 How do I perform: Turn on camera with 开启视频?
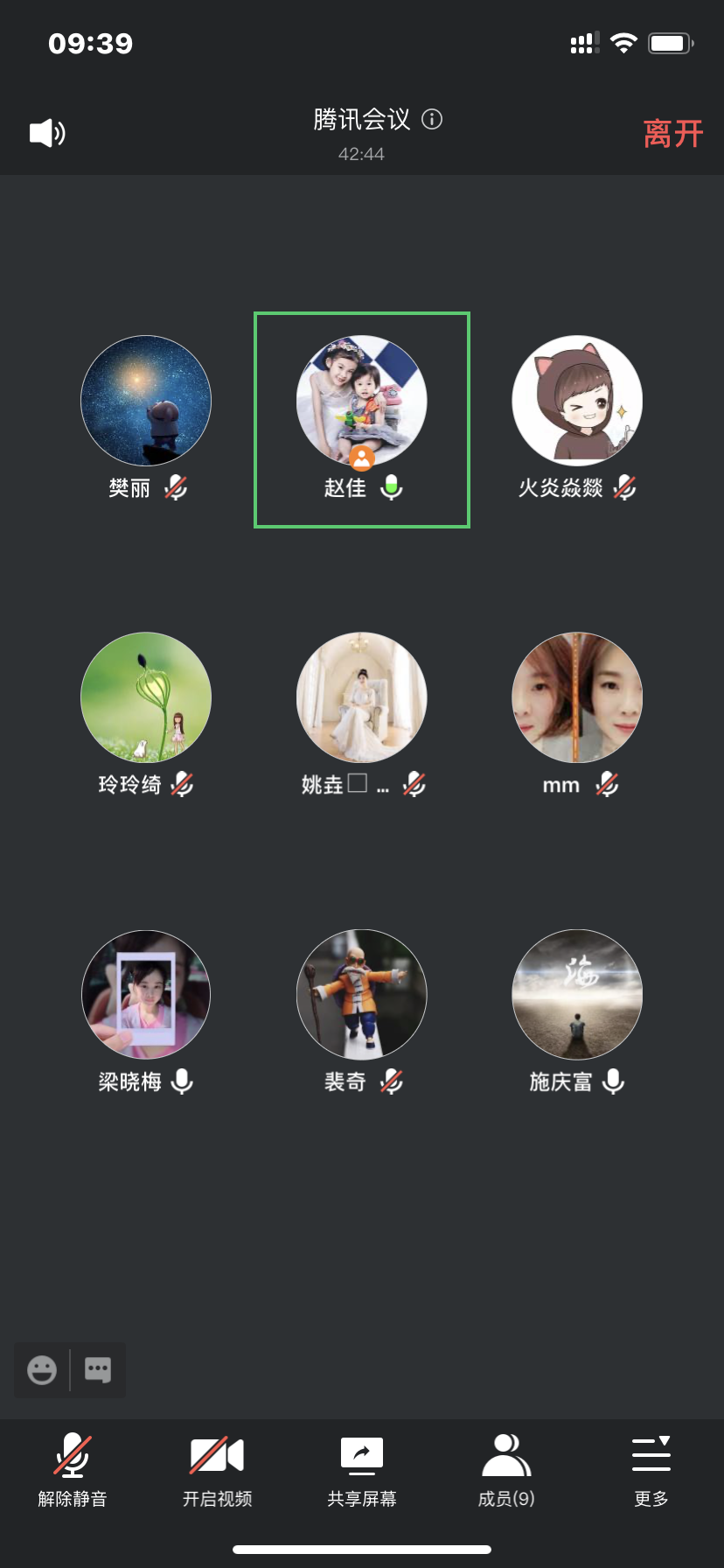[x=217, y=1470]
